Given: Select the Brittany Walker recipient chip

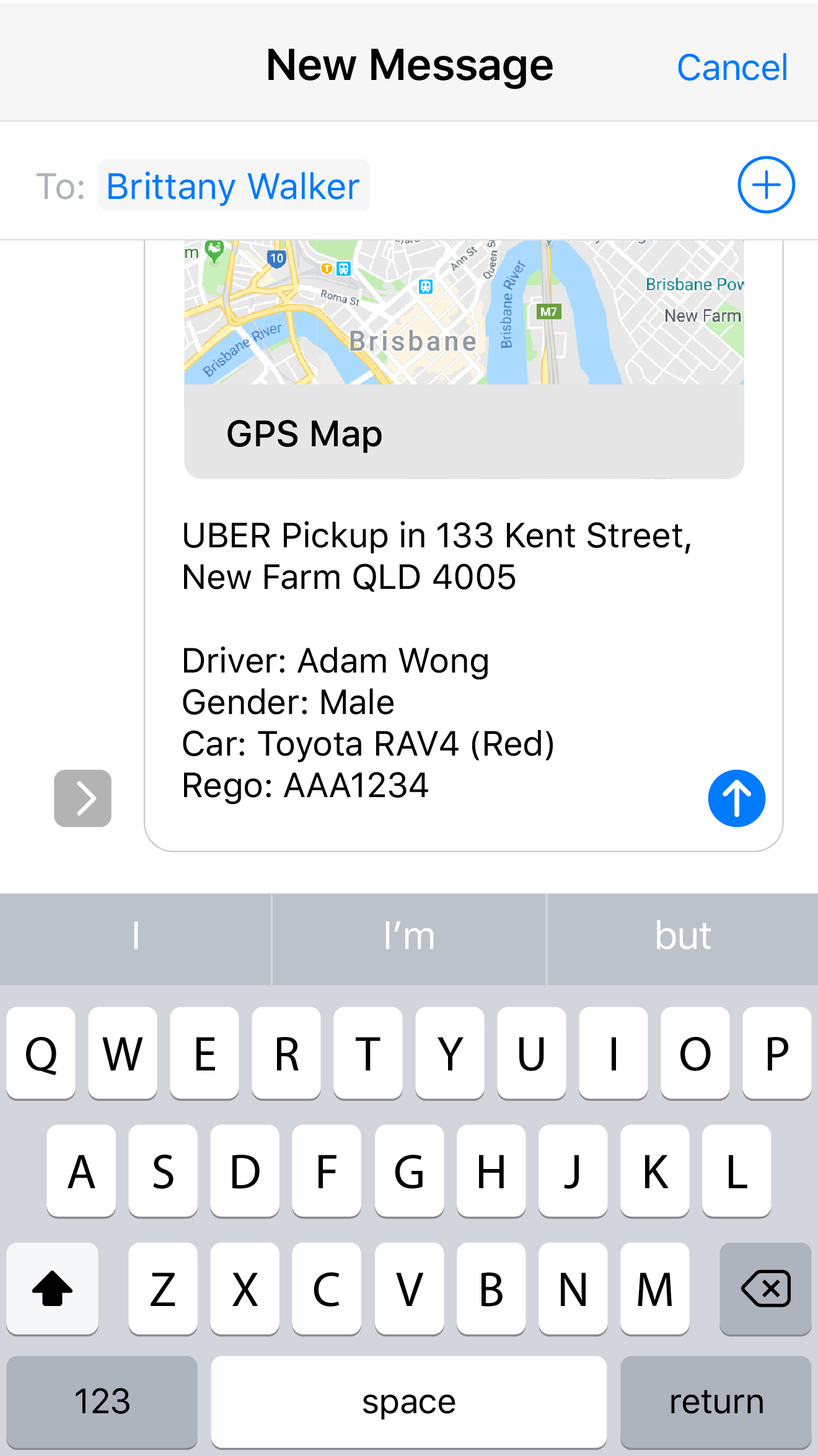Looking at the screenshot, I should click(233, 186).
